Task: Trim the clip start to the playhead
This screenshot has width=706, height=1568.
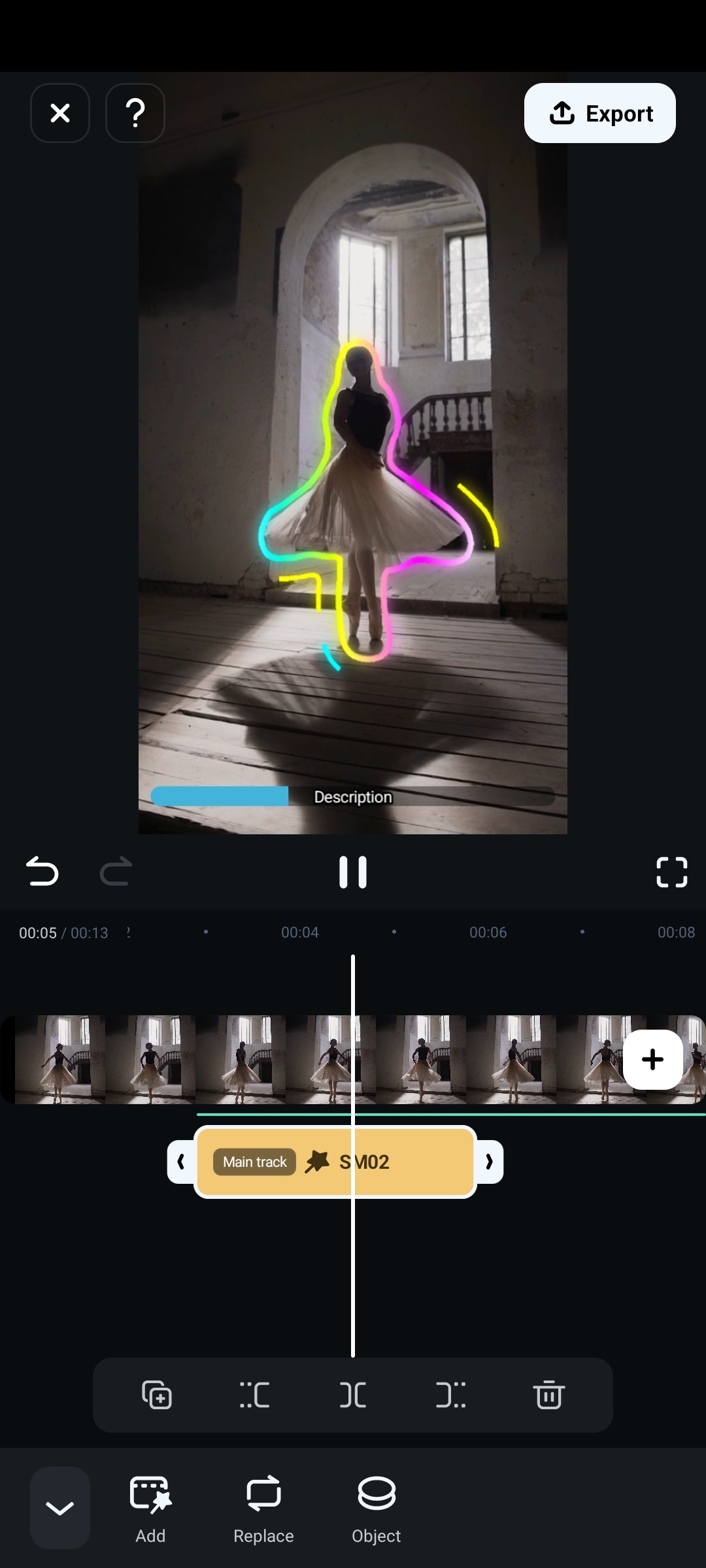Action: 254,1395
